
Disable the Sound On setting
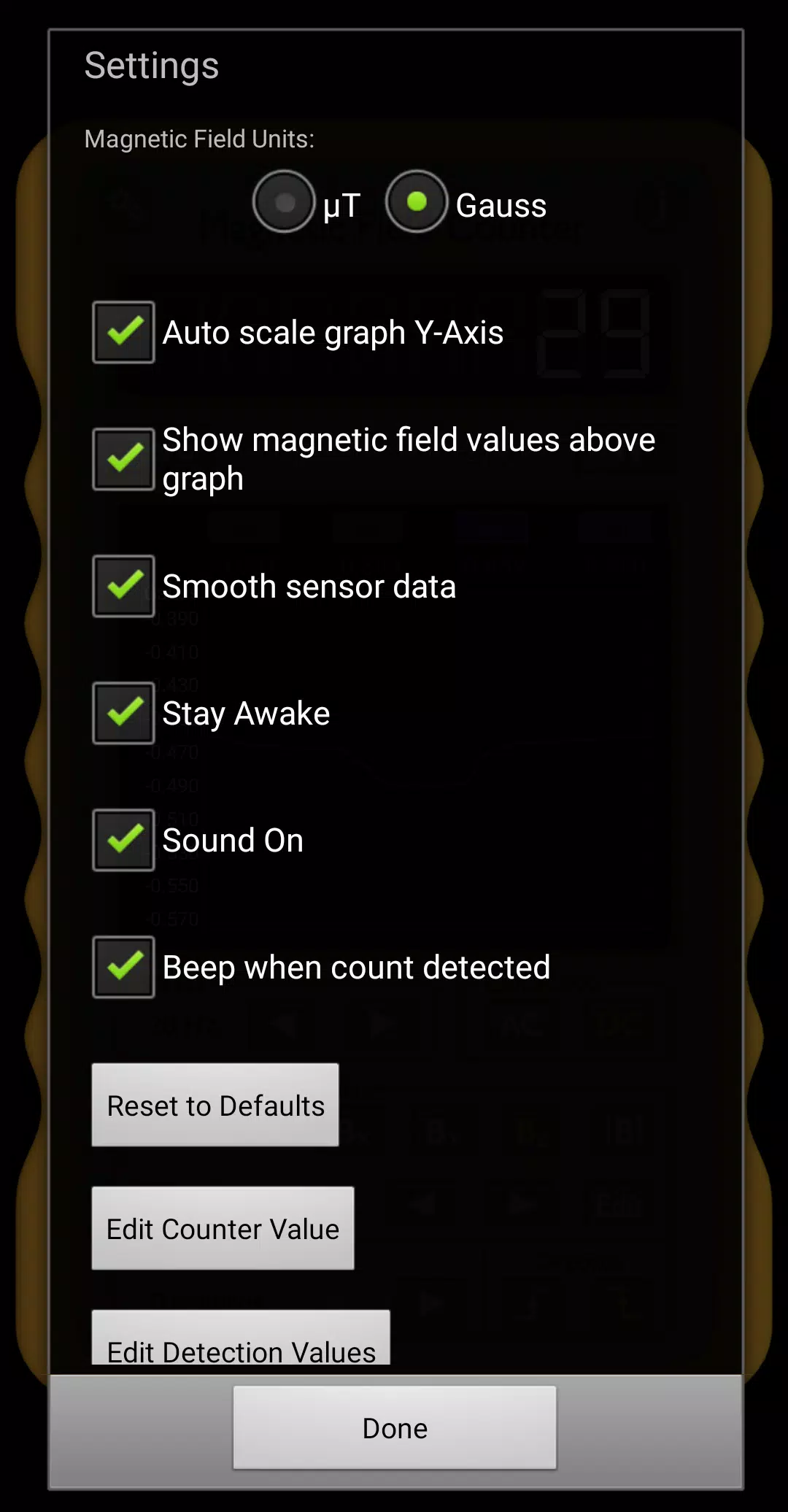tap(123, 839)
